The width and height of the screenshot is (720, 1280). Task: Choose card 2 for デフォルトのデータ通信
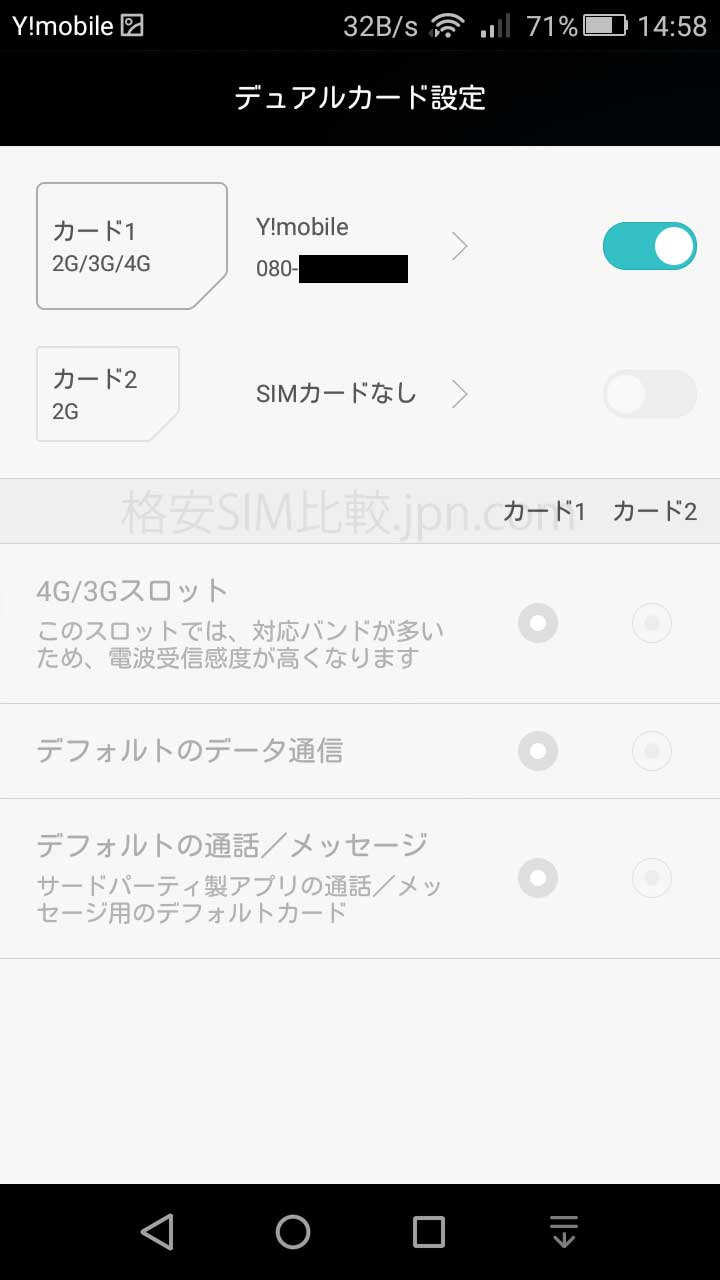(x=652, y=751)
